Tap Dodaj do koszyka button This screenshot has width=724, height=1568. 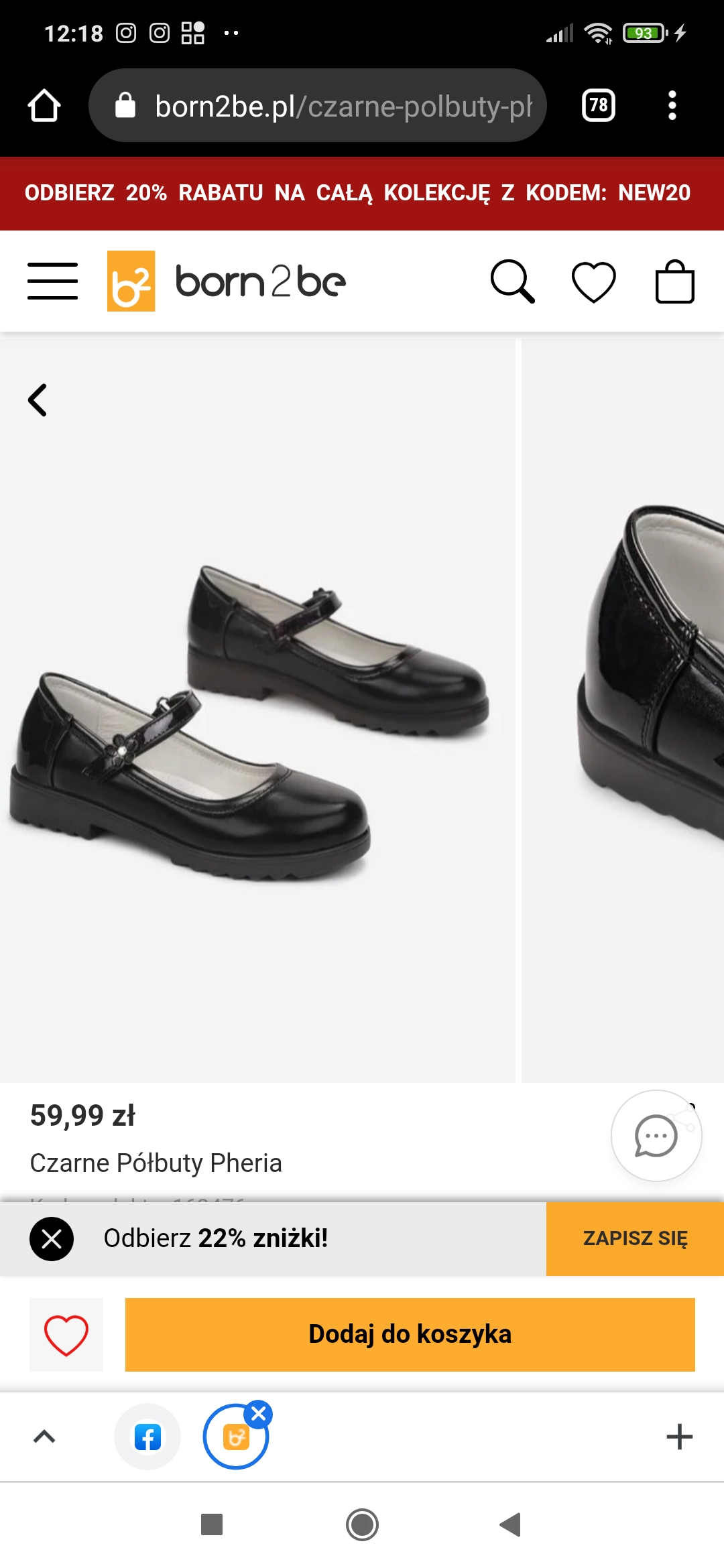(410, 1334)
